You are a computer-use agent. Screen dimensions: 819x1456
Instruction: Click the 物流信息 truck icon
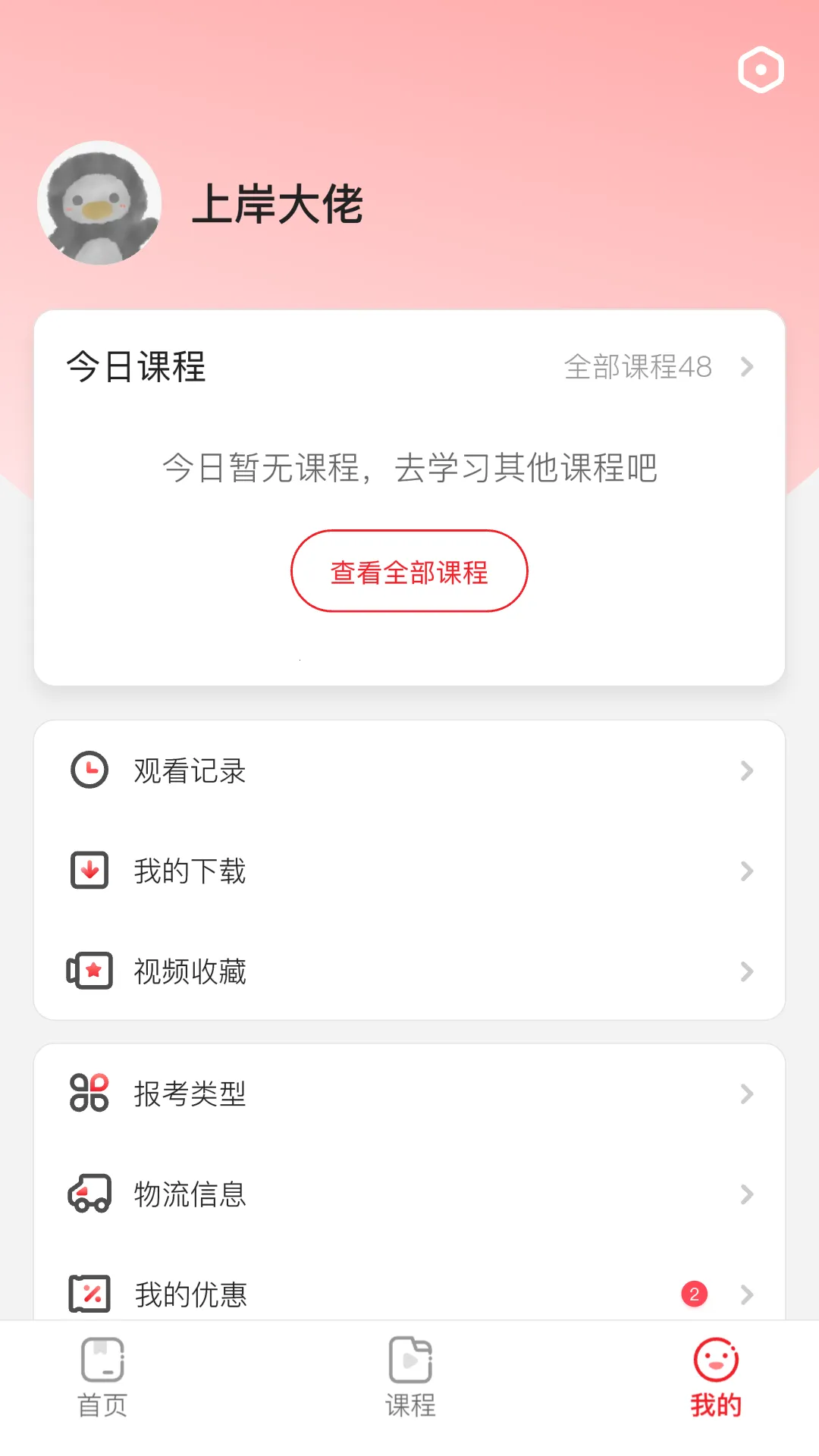pyautogui.click(x=89, y=1194)
